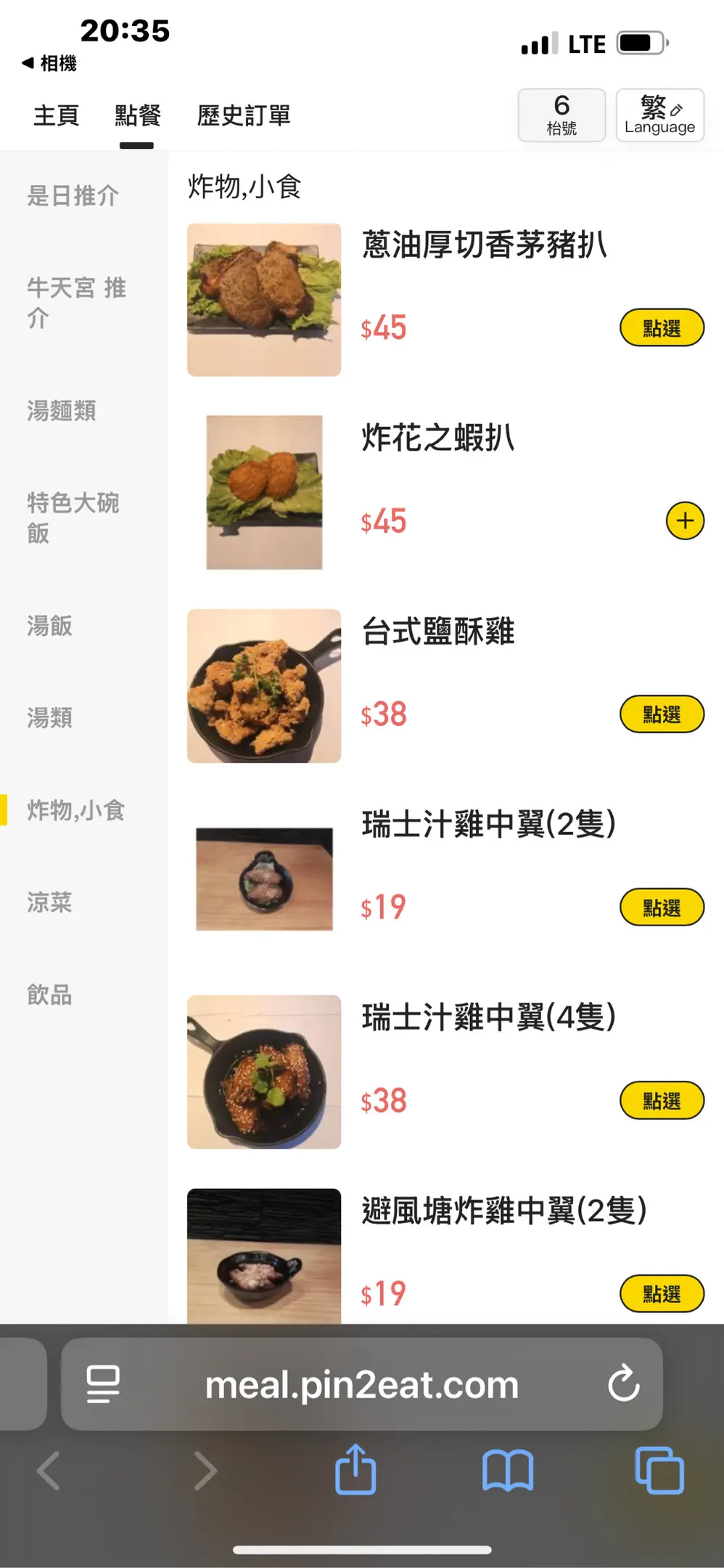Switch to the 主頁 tab
Viewport: 724px width, 1568px height.
[56, 115]
